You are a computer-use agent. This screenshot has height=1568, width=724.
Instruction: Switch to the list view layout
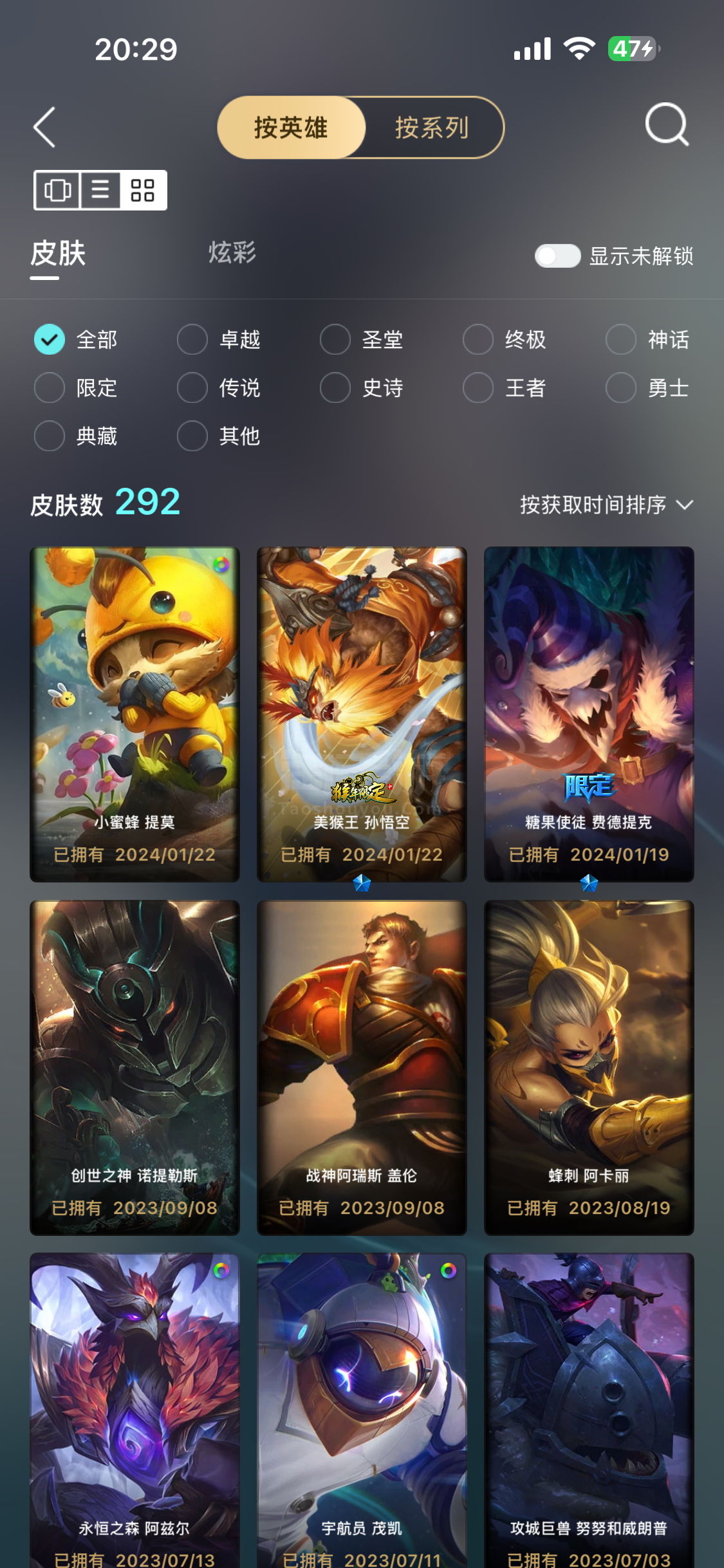100,190
